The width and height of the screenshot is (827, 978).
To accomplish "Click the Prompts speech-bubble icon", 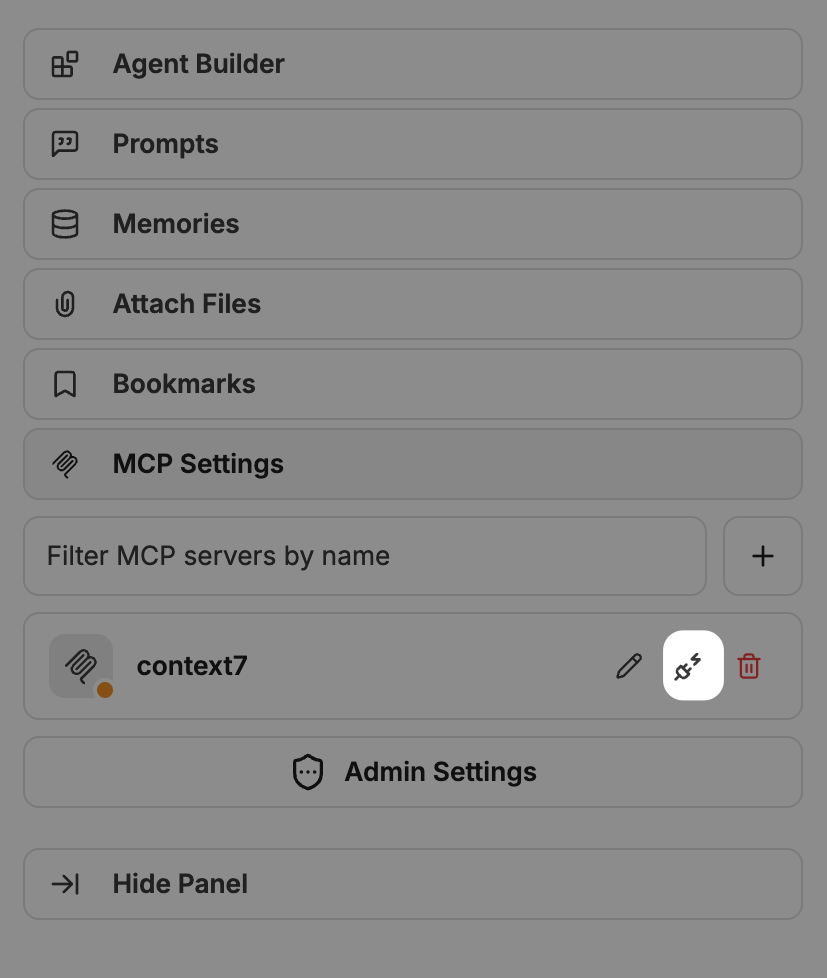I will pyautogui.click(x=65, y=144).
